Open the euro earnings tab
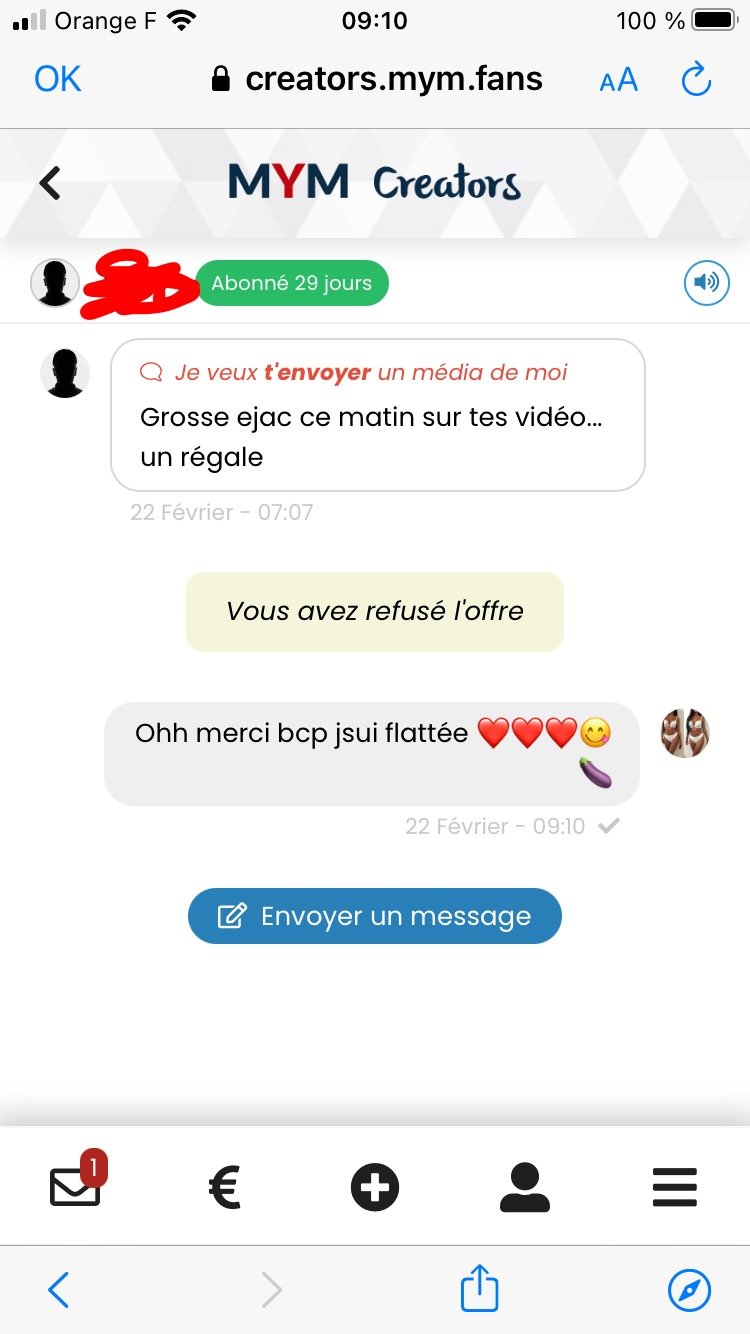 point(225,1189)
